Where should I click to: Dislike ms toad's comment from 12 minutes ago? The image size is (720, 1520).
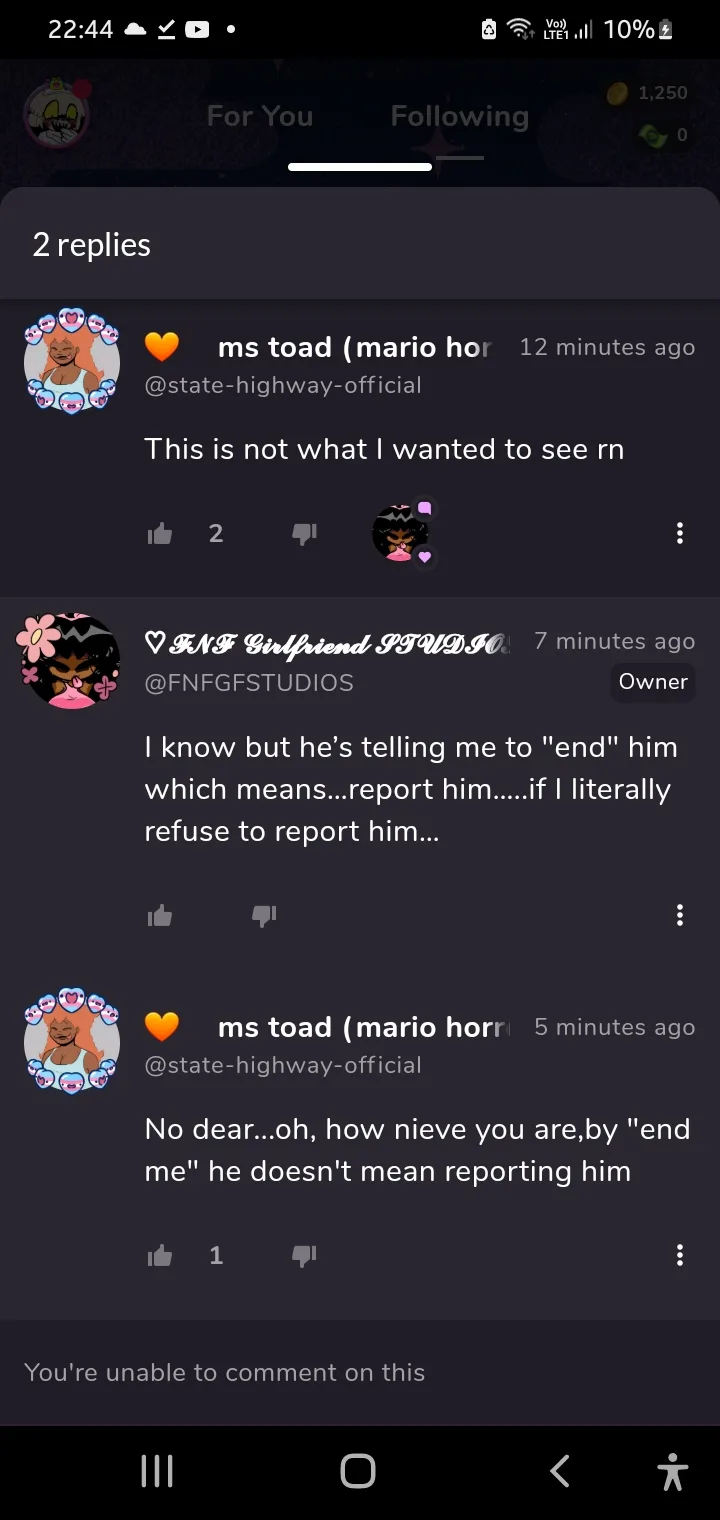[x=304, y=534]
